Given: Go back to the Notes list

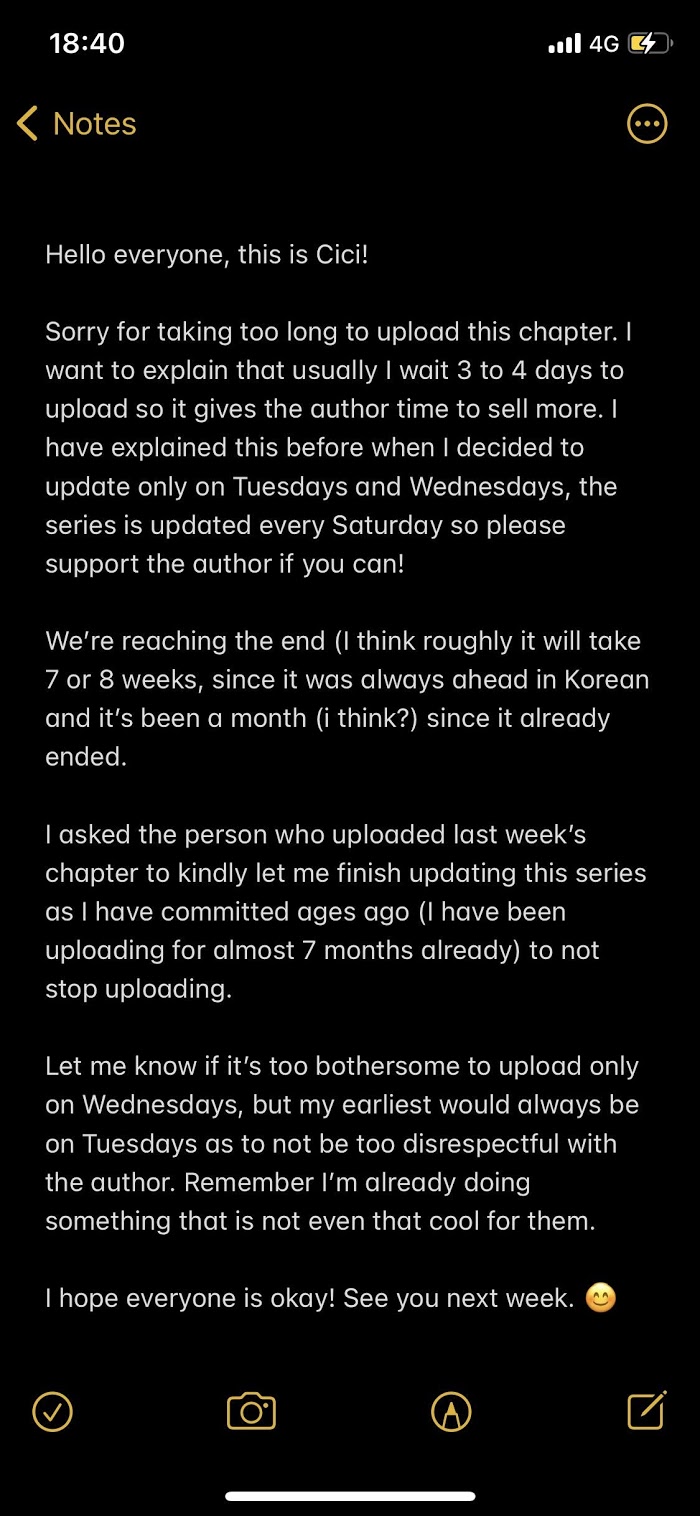Looking at the screenshot, I should [x=77, y=124].
